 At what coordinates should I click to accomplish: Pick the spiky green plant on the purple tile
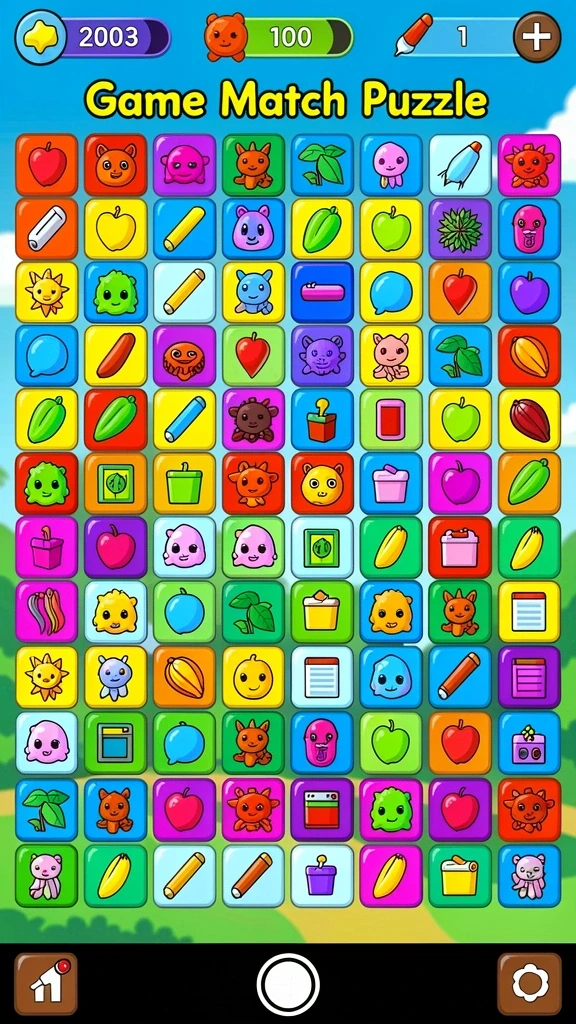point(460,229)
